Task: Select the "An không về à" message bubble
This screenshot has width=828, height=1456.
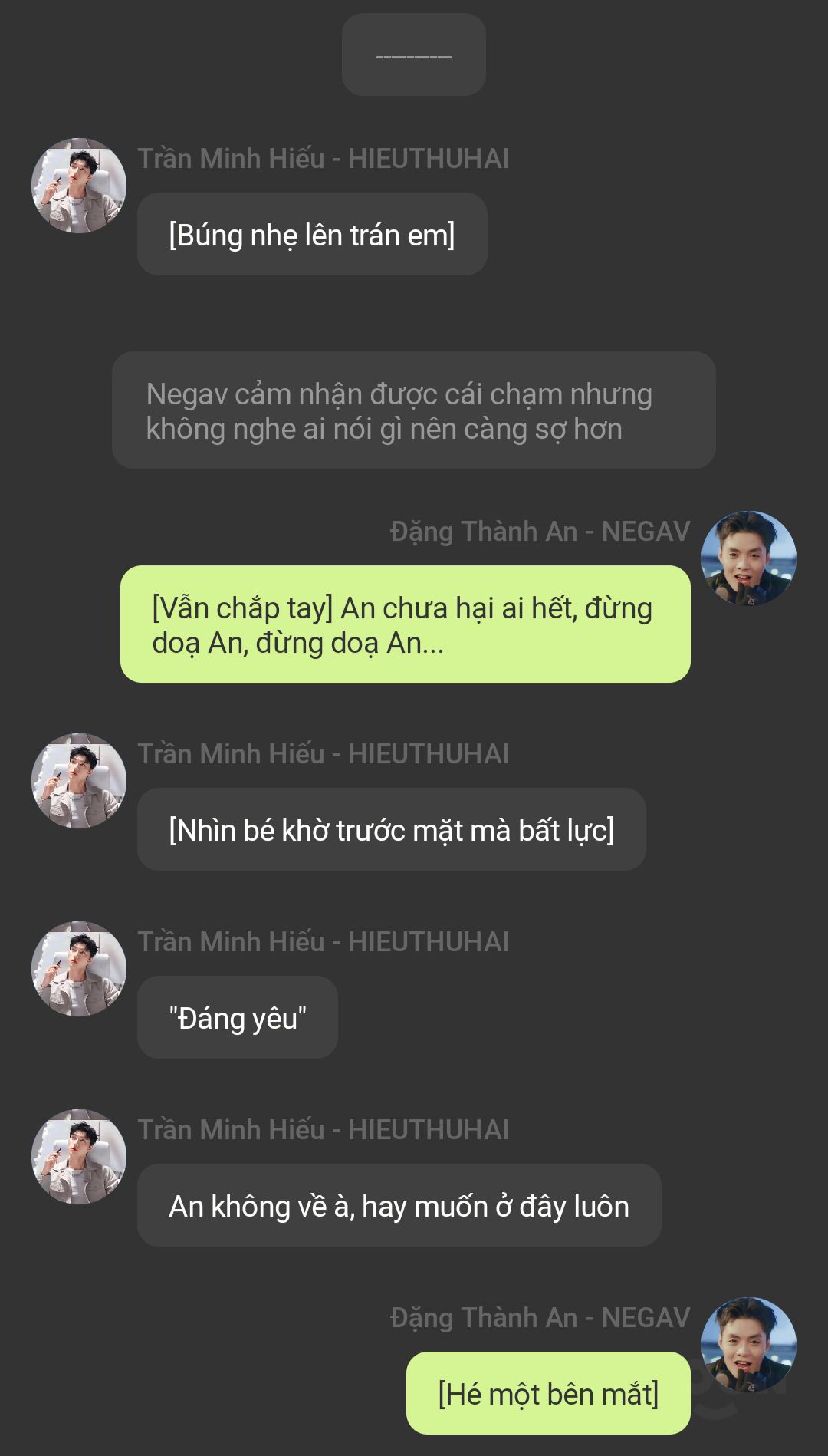Action: coord(399,1206)
